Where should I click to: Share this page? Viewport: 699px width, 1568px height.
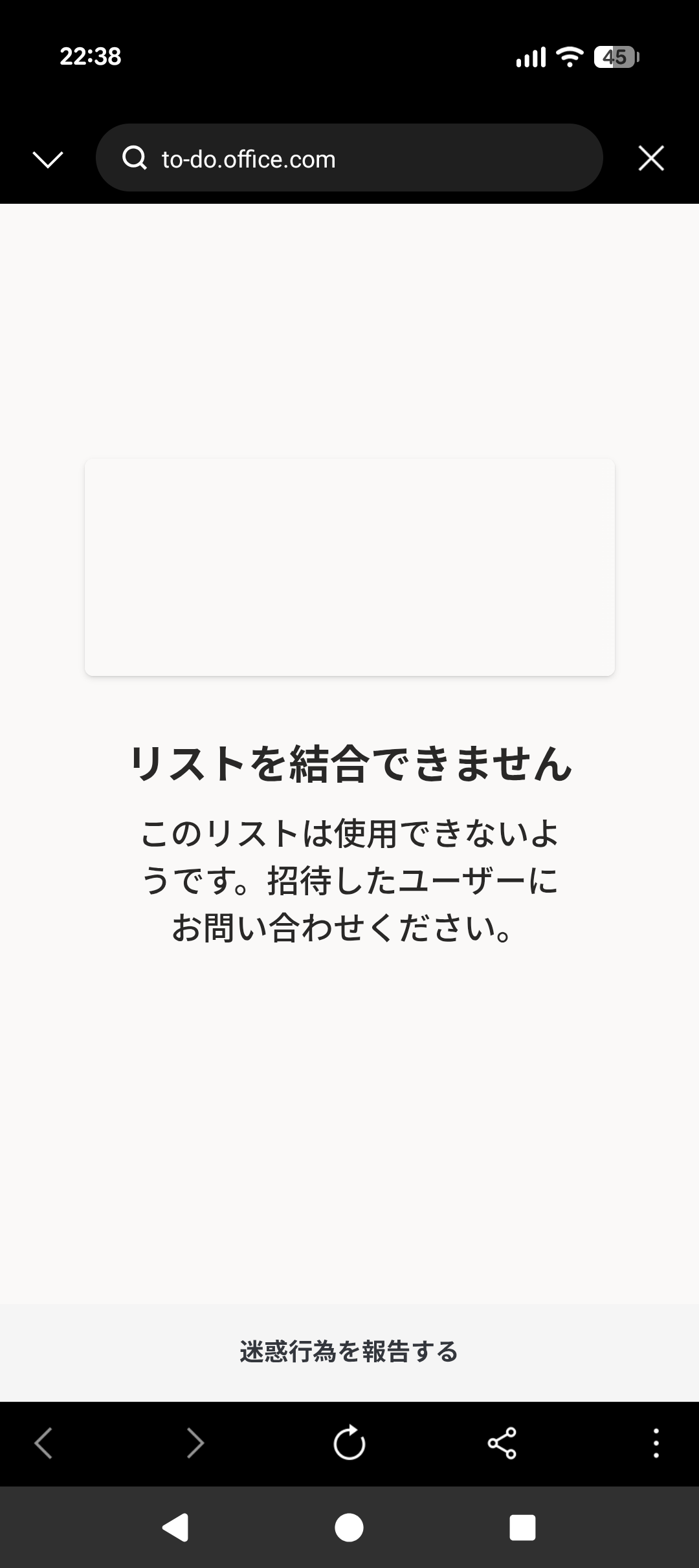click(x=502, y=1443)
